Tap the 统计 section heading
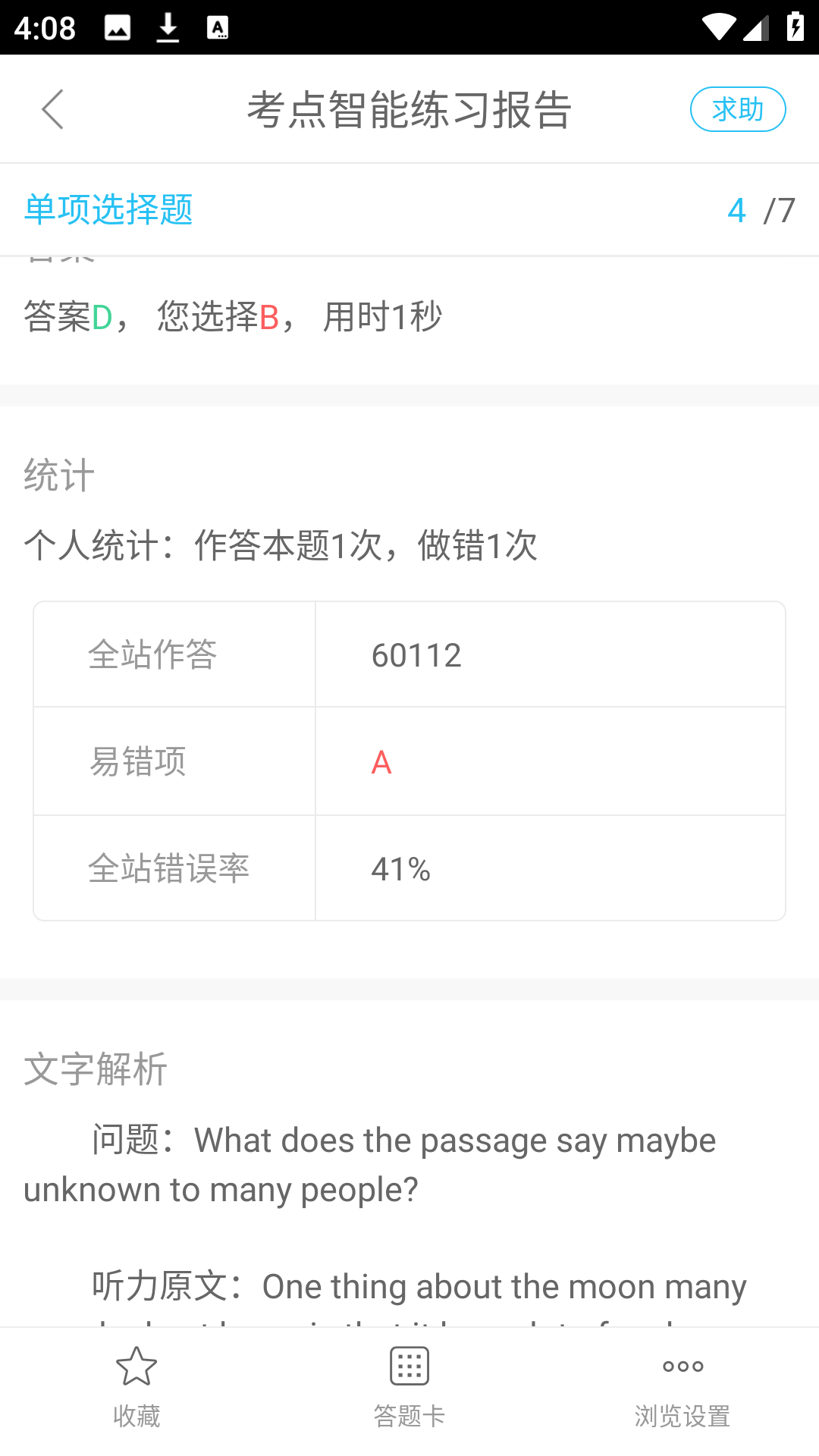 [x=56, y=475]
